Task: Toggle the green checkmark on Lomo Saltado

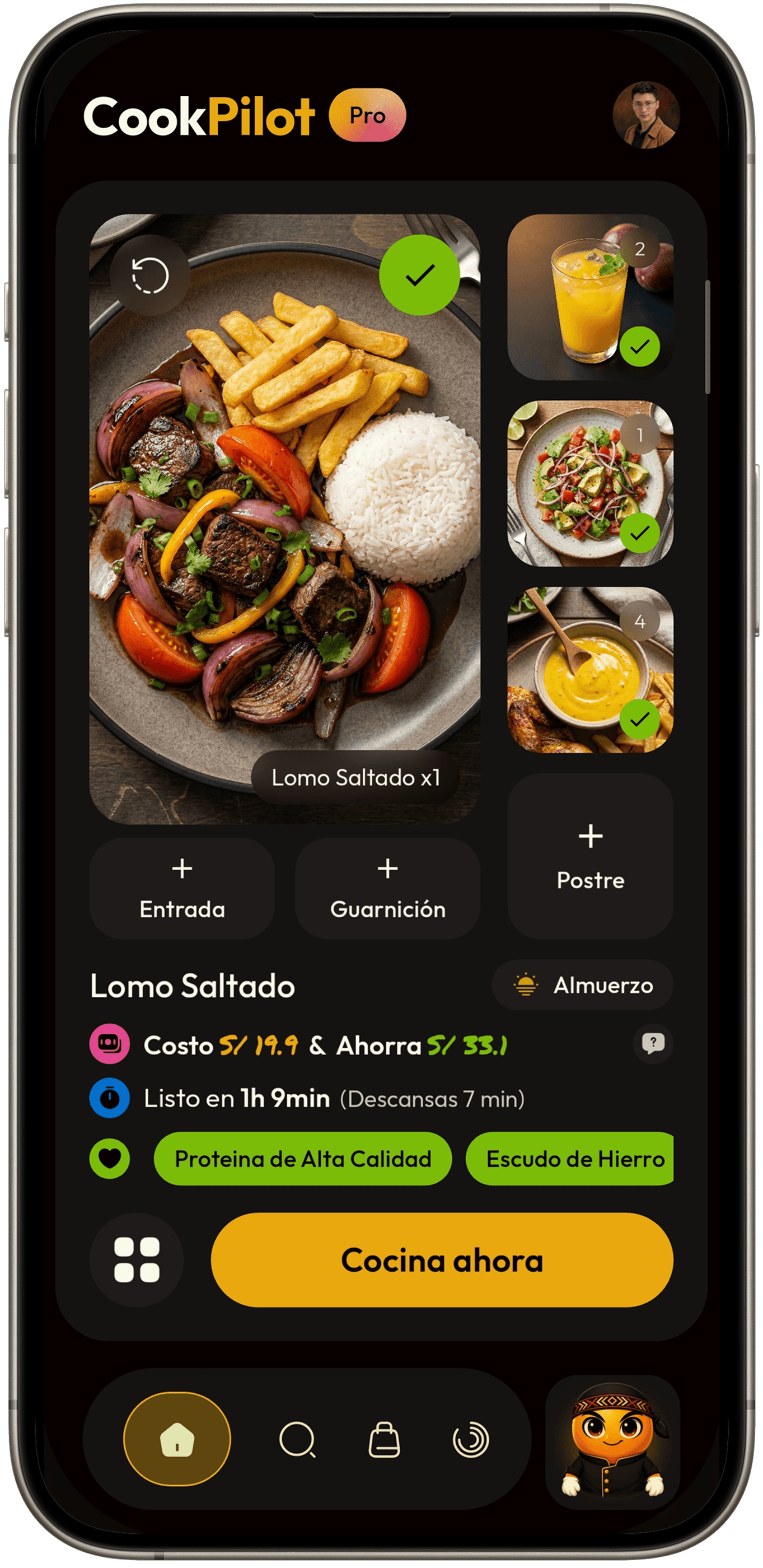Action: coord(419,275)
